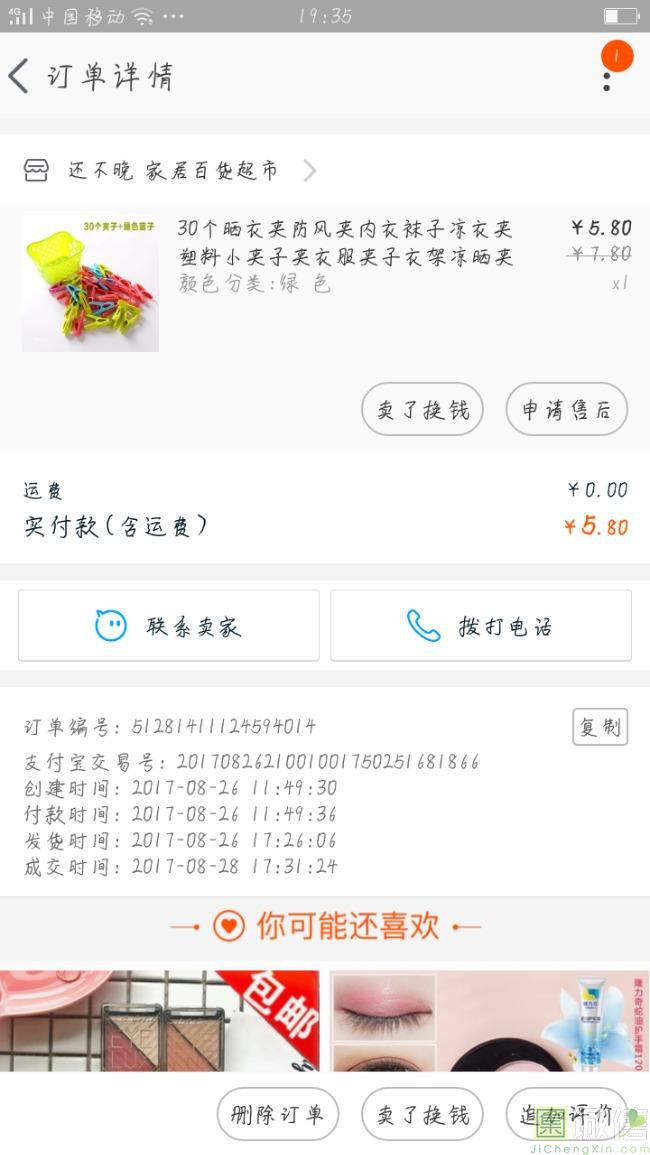Open the eye makeup recommendation card
650x1155 pixels.
(489, 1020)
